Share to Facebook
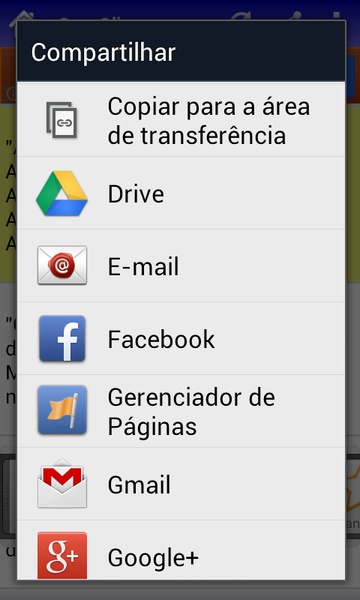 tap(181, 338)
